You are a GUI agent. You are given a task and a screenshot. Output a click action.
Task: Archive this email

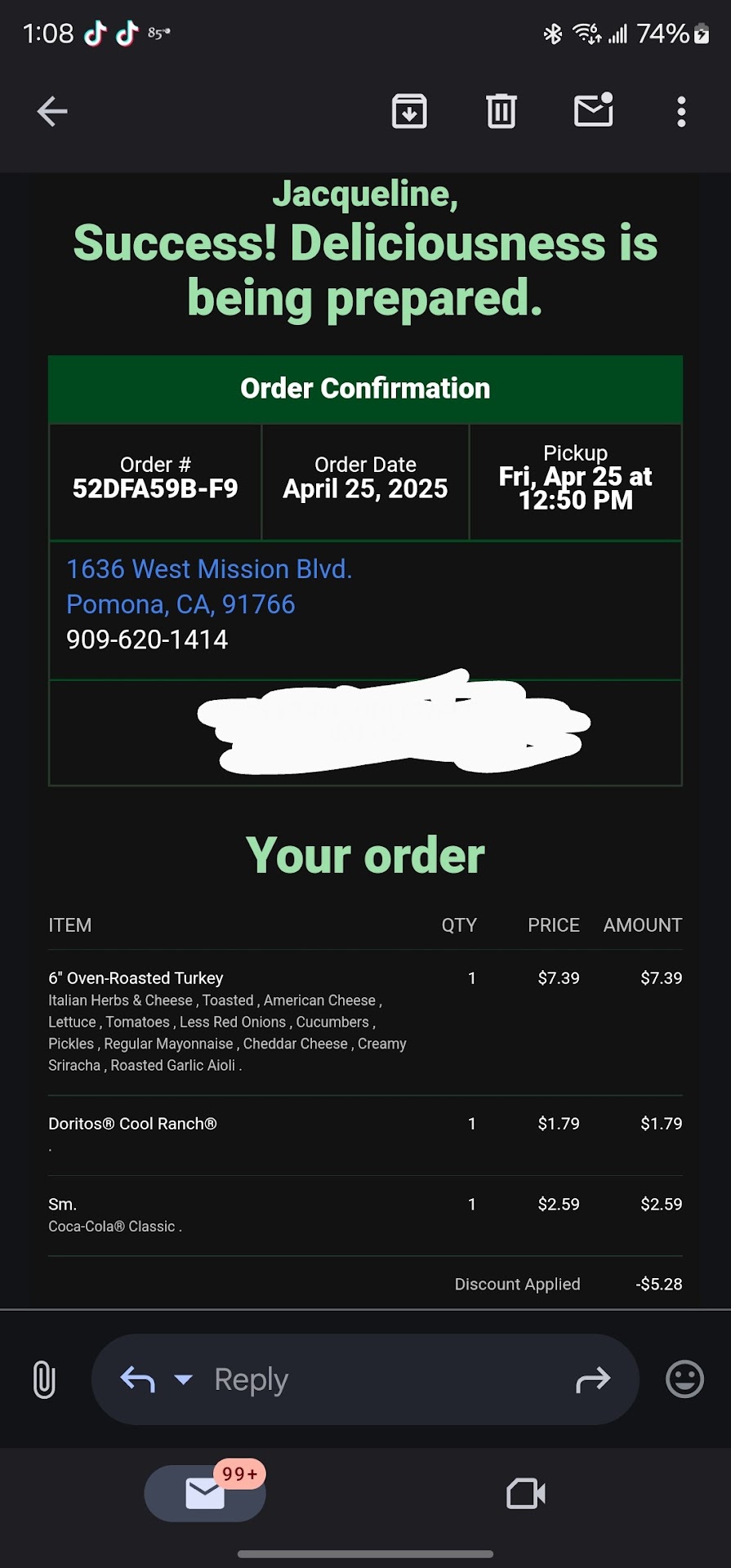409,112
